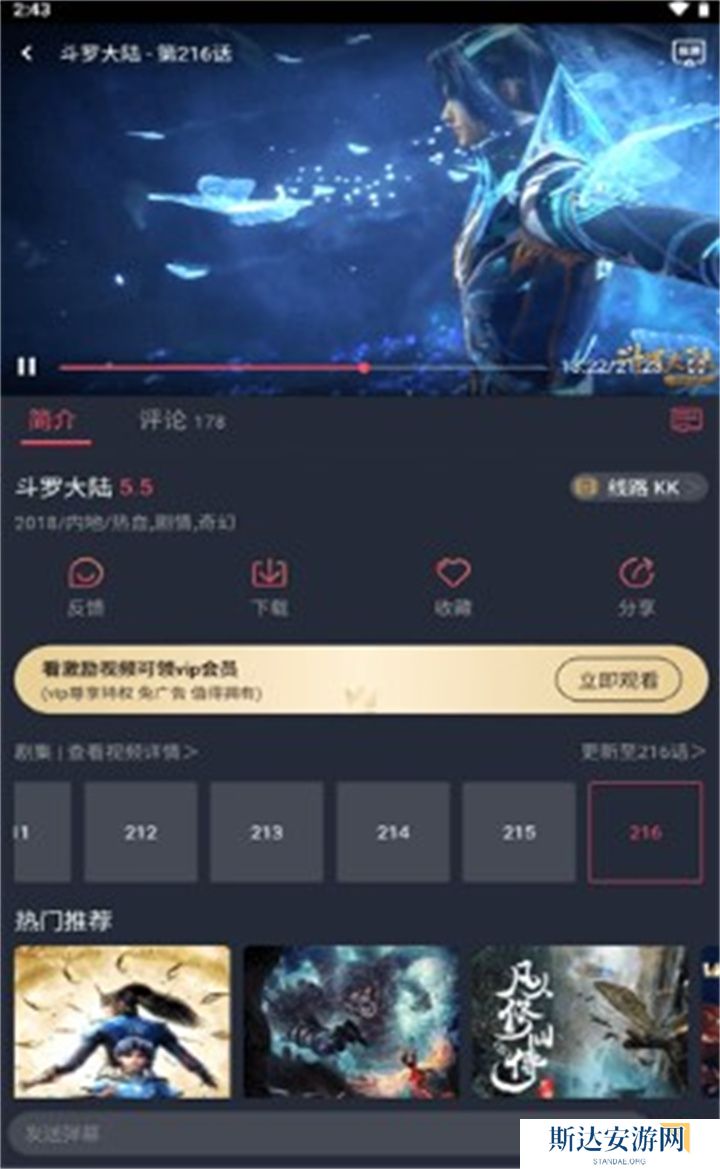Send feedback via 反馈
Screen dimensions: 720x1169
pos(86,586)
